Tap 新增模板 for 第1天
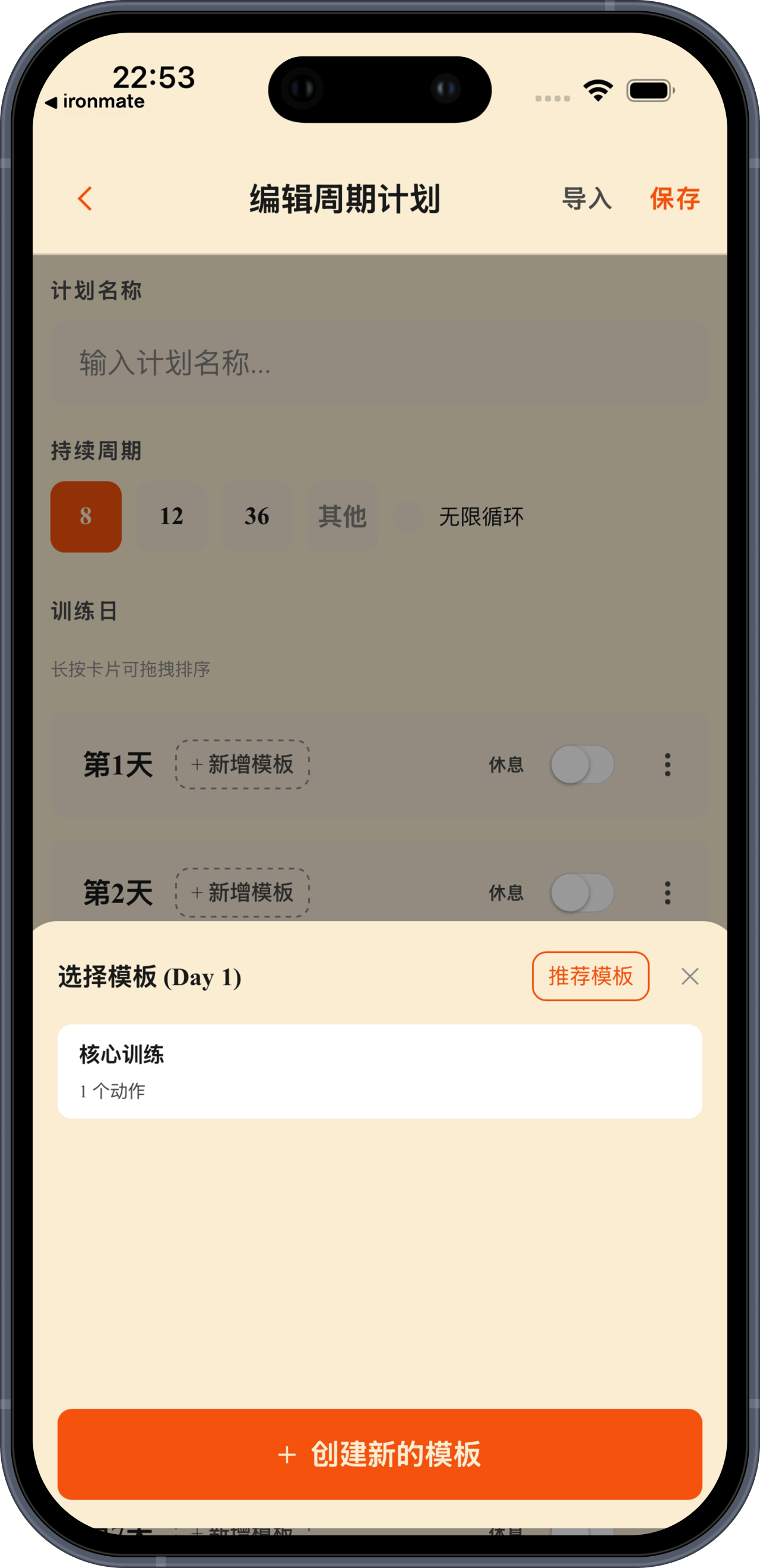The width and height of the screenshot is (760, 1568). click(x=242, y=765)
